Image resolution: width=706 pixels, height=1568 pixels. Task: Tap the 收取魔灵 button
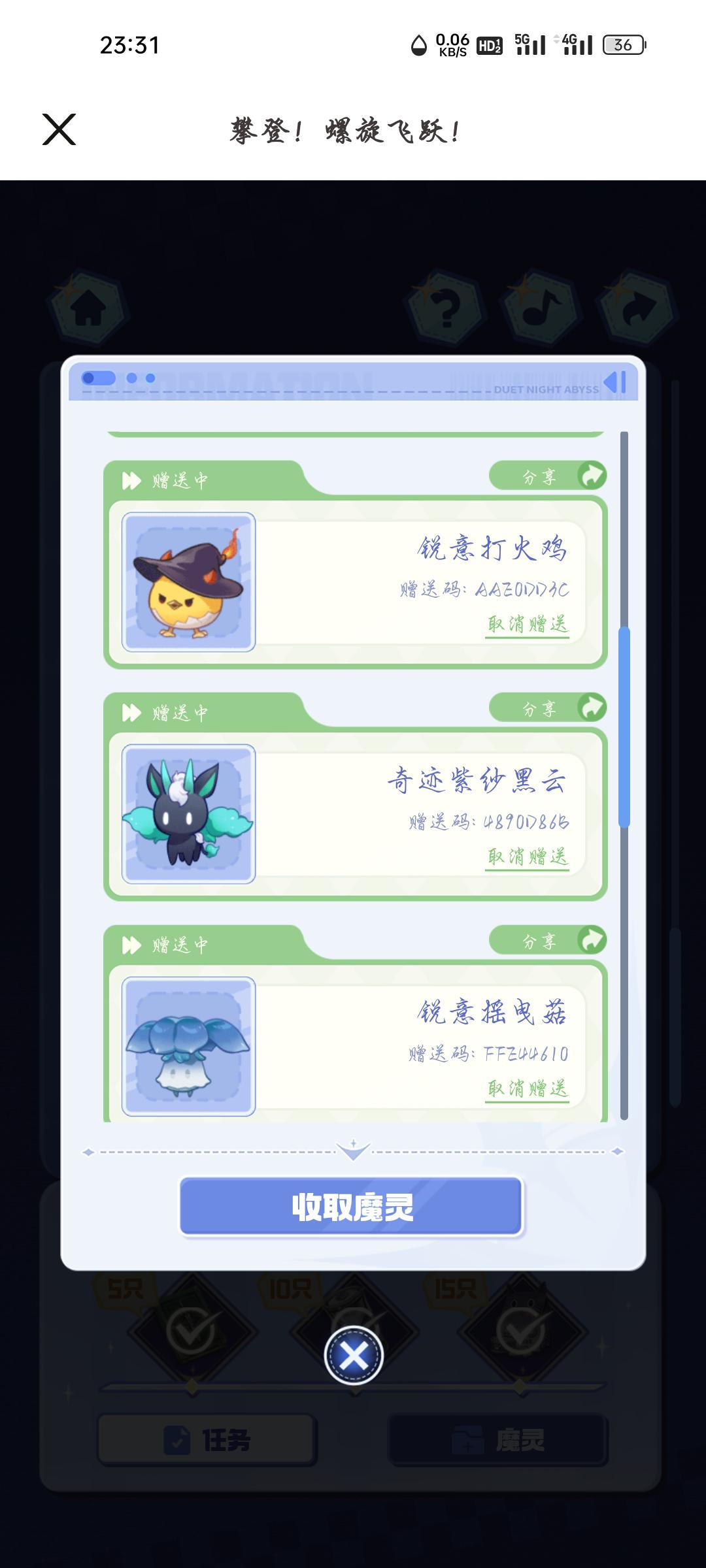(351, 1207)
